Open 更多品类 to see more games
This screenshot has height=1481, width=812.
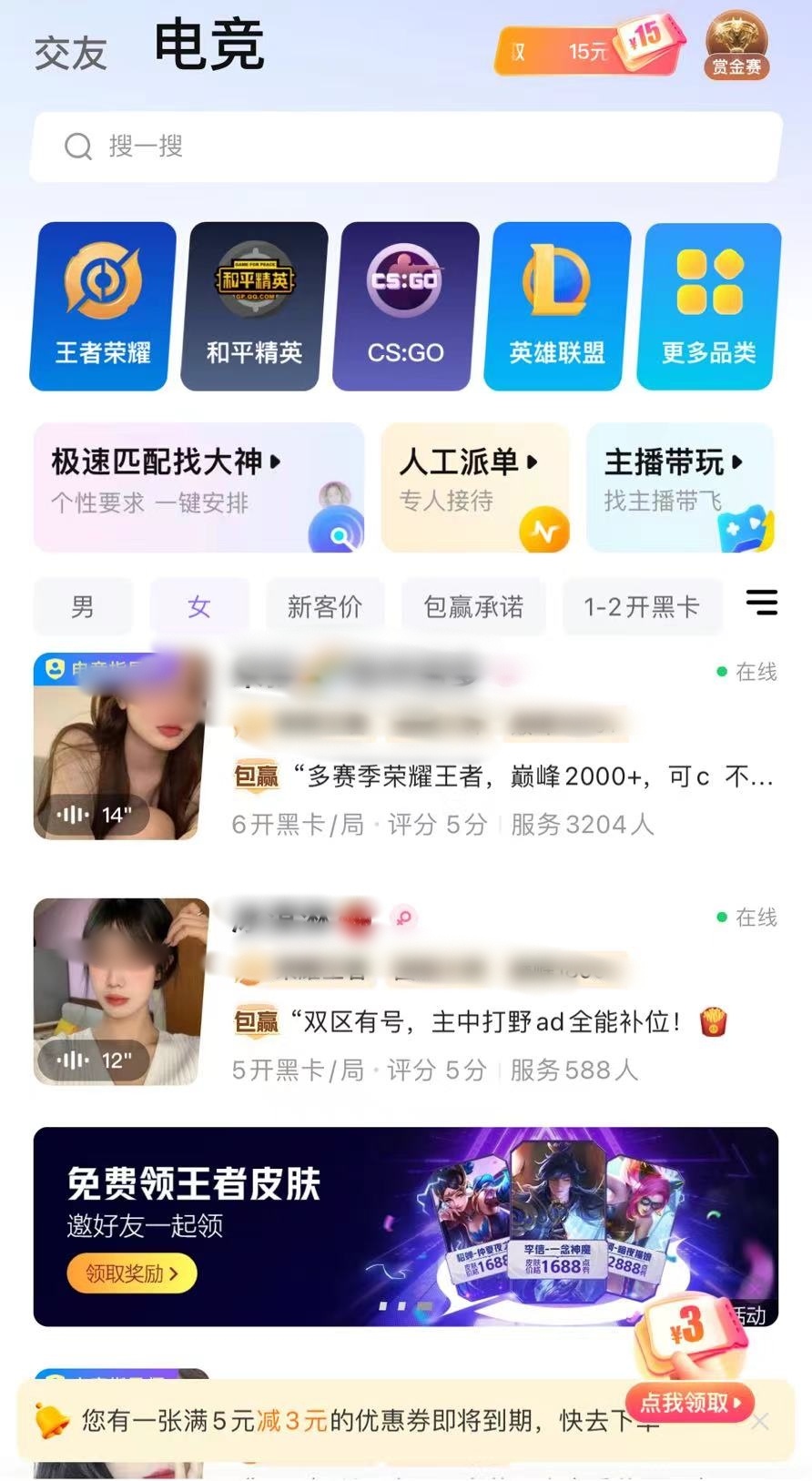[705, 307]
